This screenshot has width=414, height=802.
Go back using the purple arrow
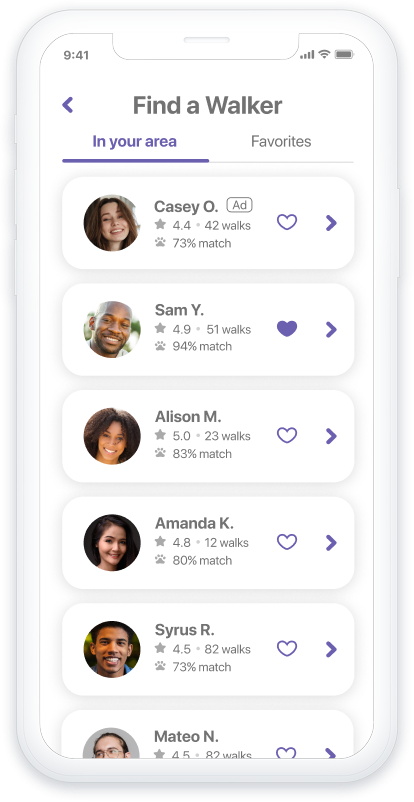pyautogui.click(x=68, y=105)
